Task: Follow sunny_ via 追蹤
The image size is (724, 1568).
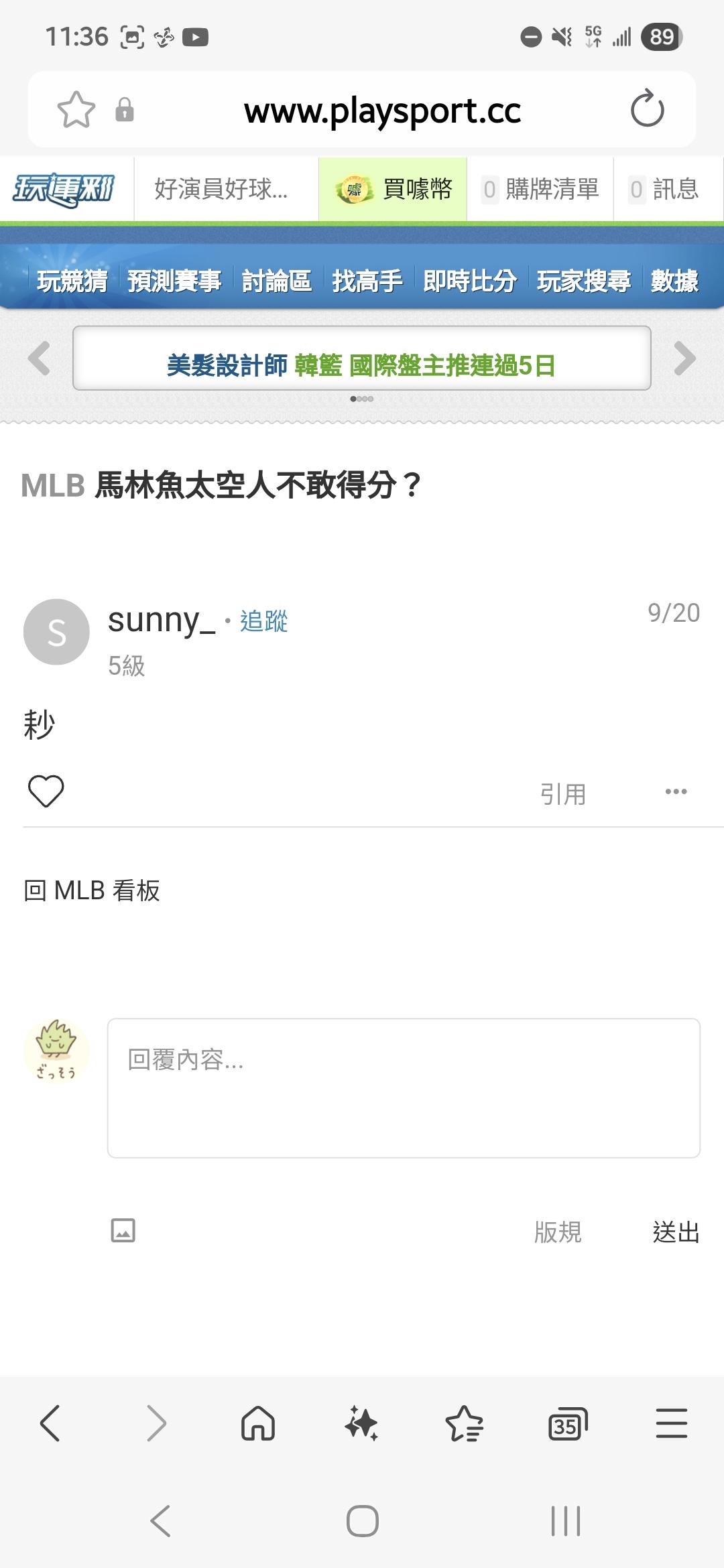Action: (264, 621)
